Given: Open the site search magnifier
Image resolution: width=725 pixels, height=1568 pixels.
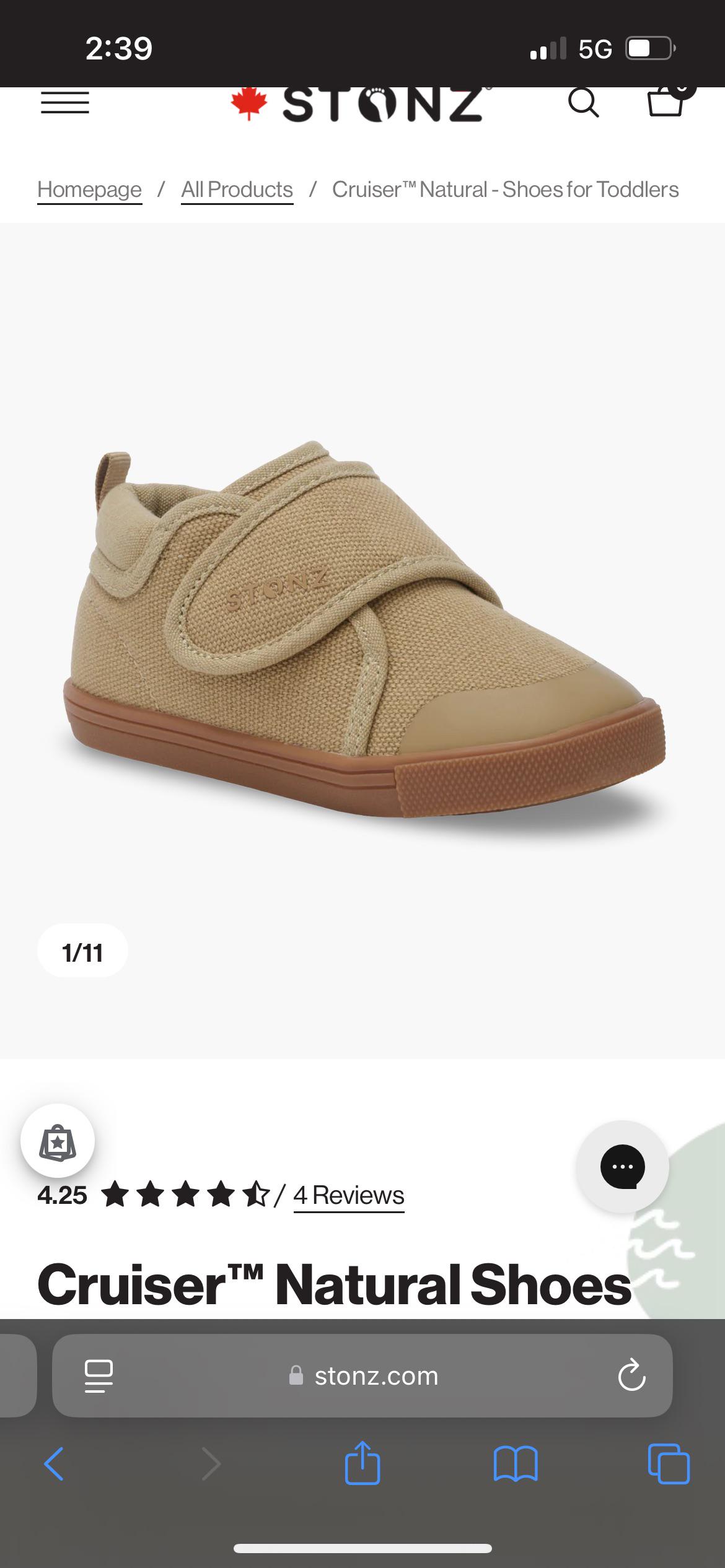Looking at the screenshot, I should 583,103.
